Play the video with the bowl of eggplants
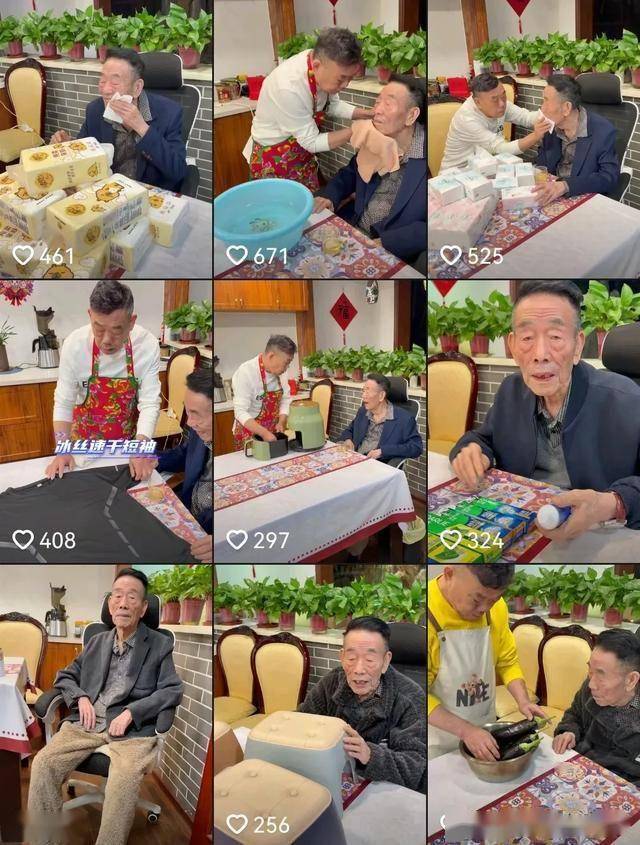Viewport: 640px width, 845px height. pos(534,705)
